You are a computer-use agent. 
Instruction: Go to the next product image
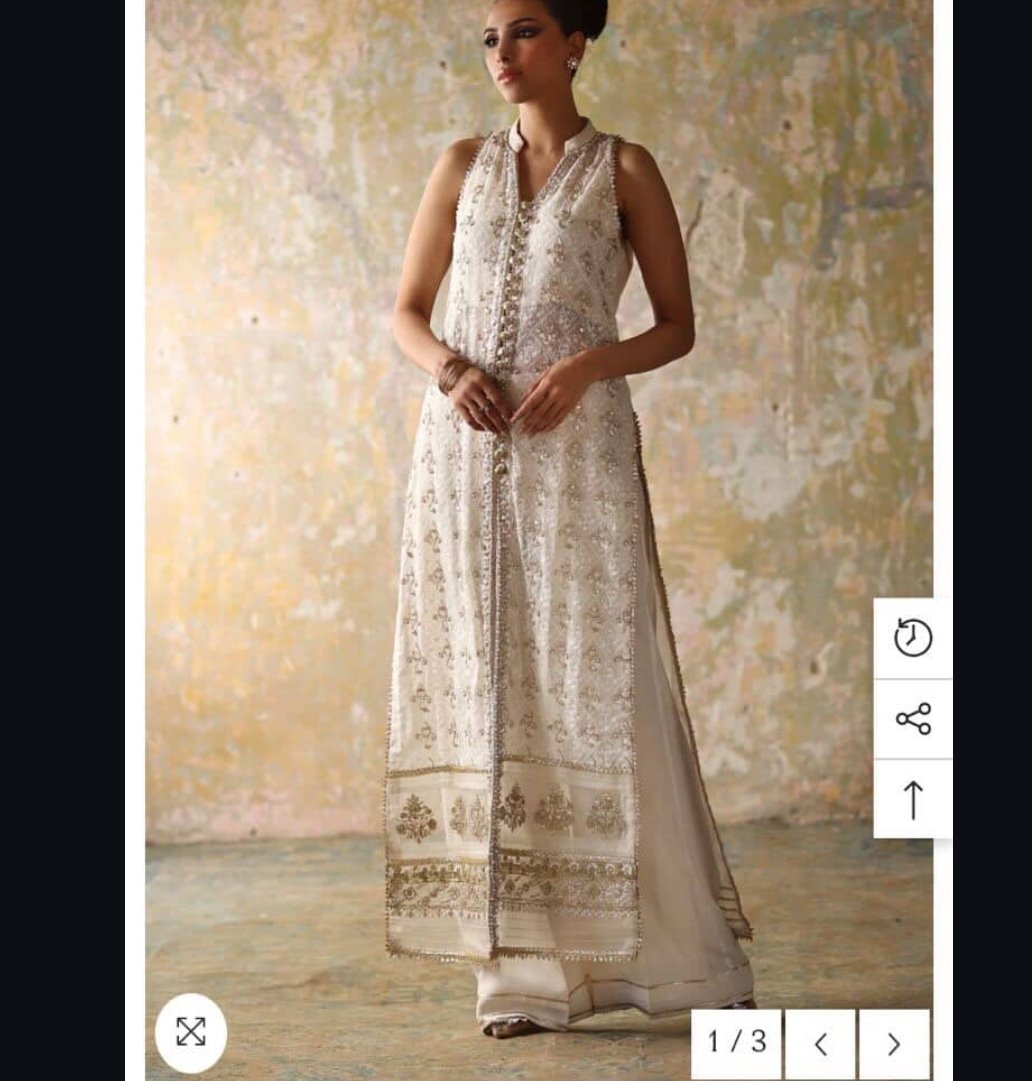[894, 1044]
